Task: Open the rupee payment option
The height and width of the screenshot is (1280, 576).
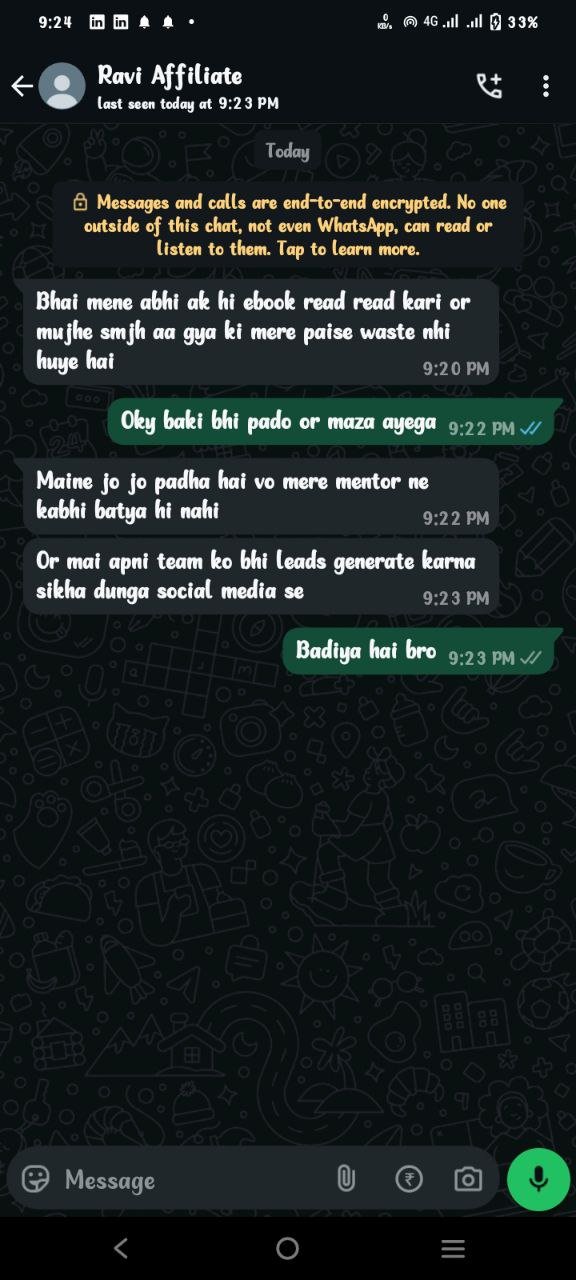Action: point(408,1180)
